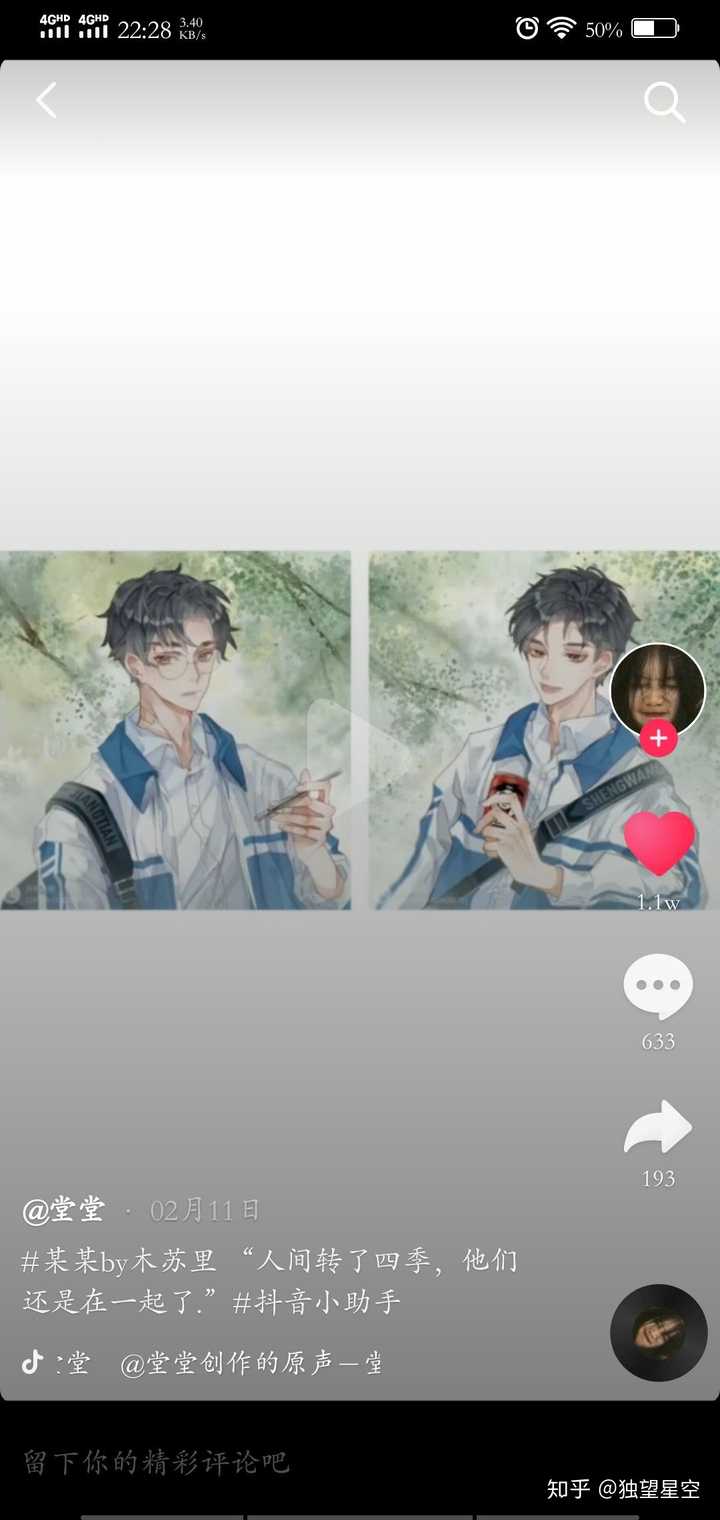The image size is (720, 1520).
Task: Share the video with the arrow icon
Action: [x=658, y=1129]
